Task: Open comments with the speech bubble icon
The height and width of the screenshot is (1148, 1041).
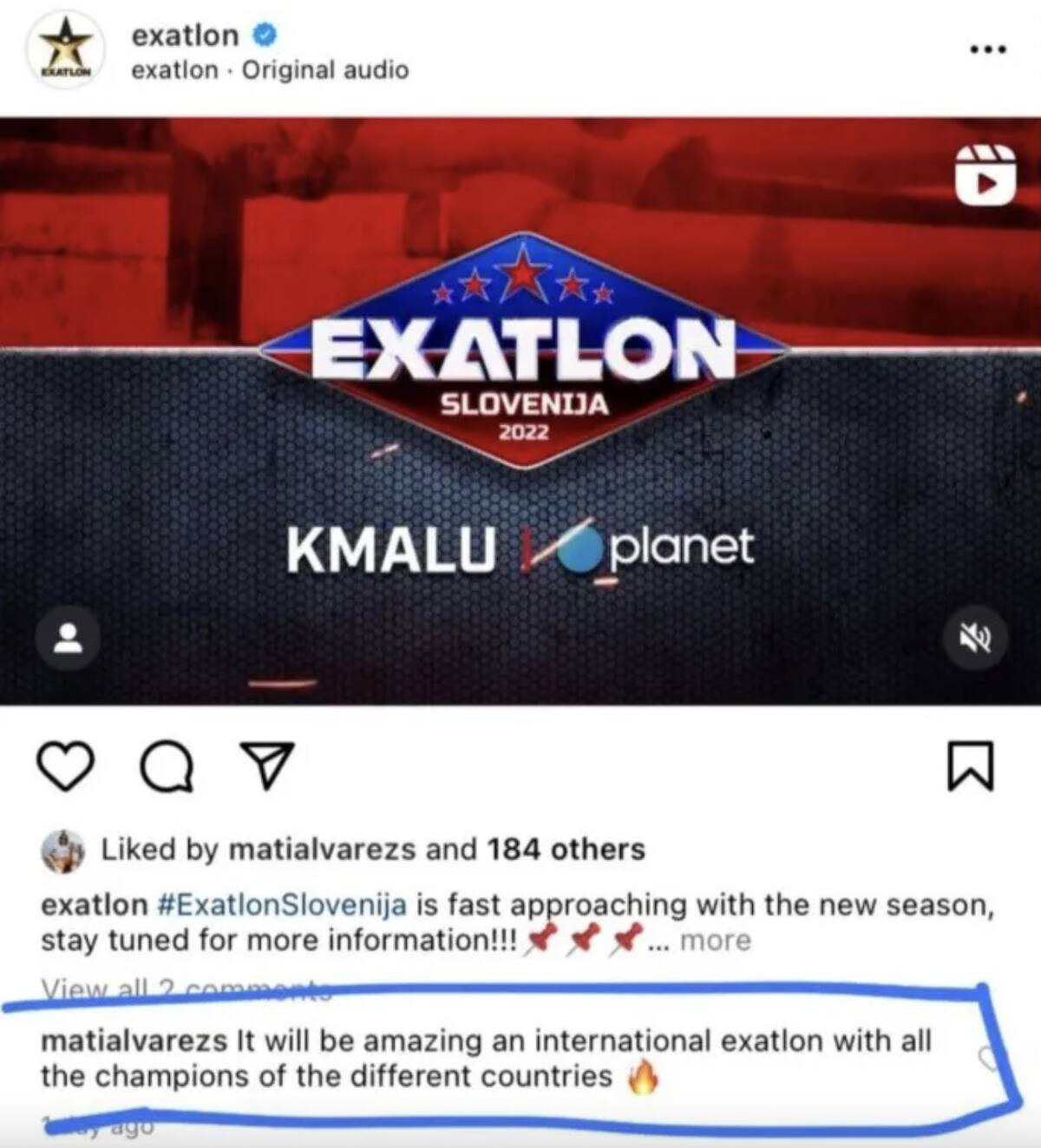Action: [167, 767]
